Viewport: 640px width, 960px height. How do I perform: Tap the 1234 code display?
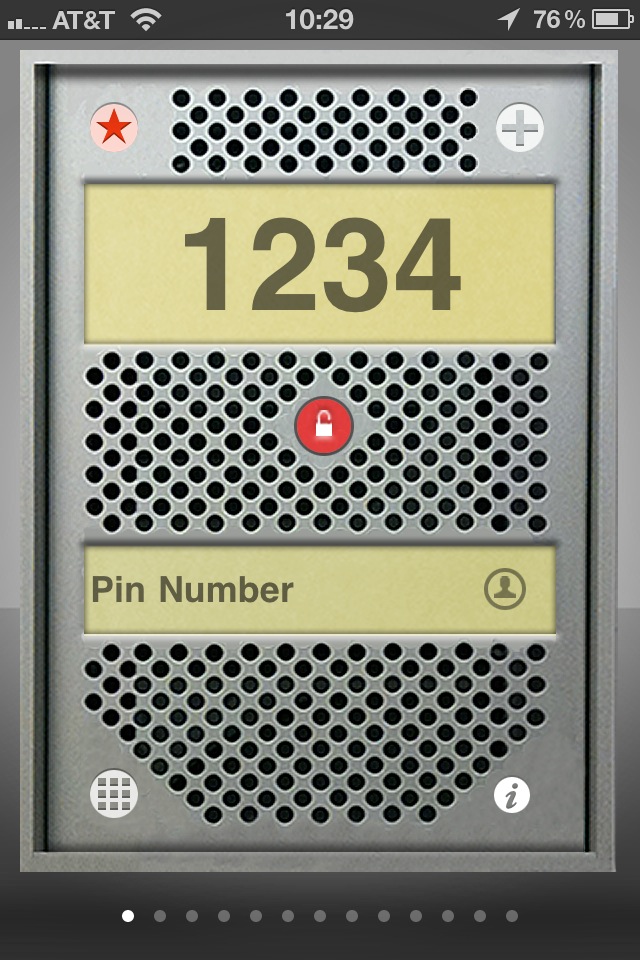coord(320,265)
